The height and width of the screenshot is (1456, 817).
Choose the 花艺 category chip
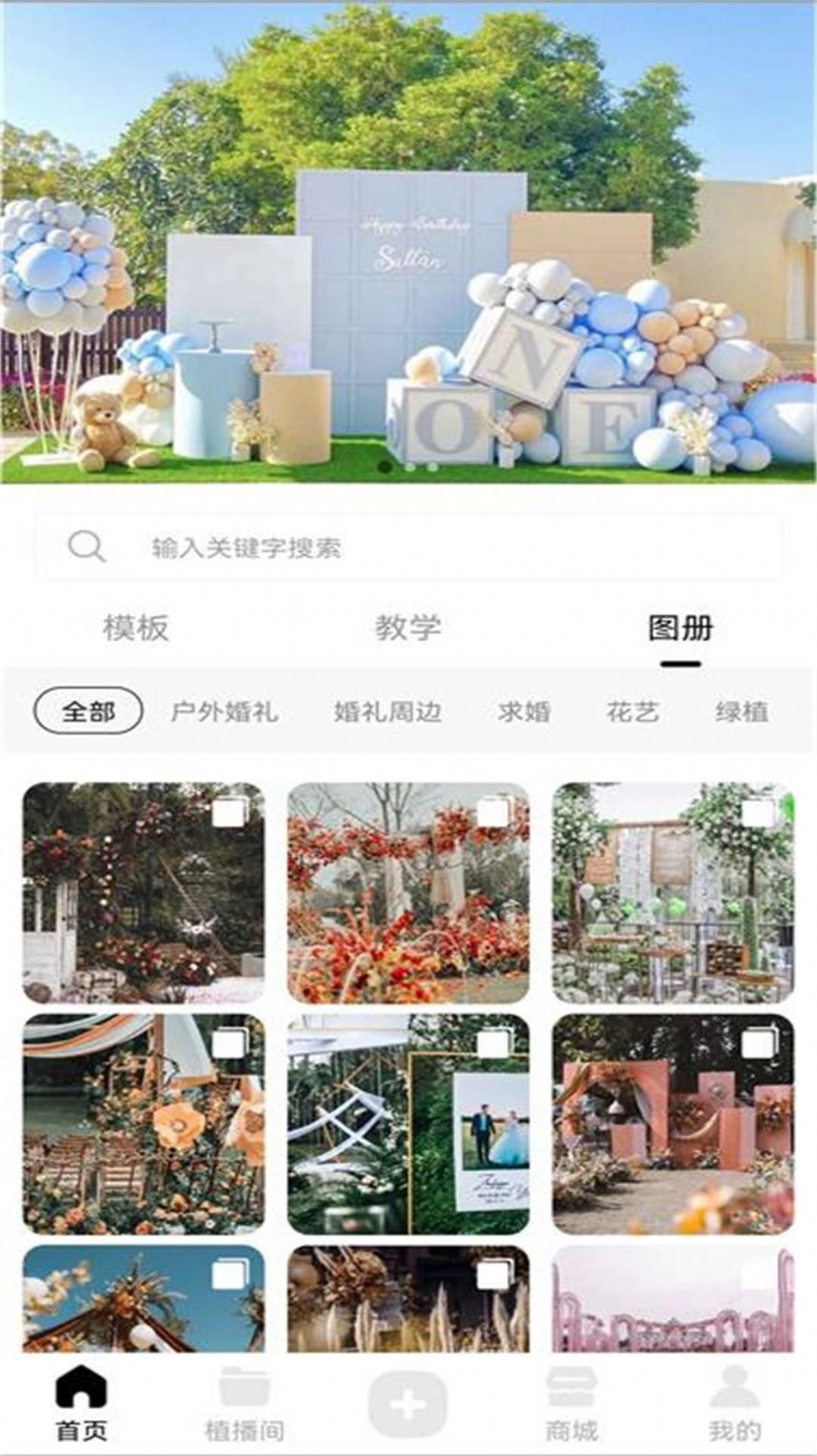click(632, 712)
